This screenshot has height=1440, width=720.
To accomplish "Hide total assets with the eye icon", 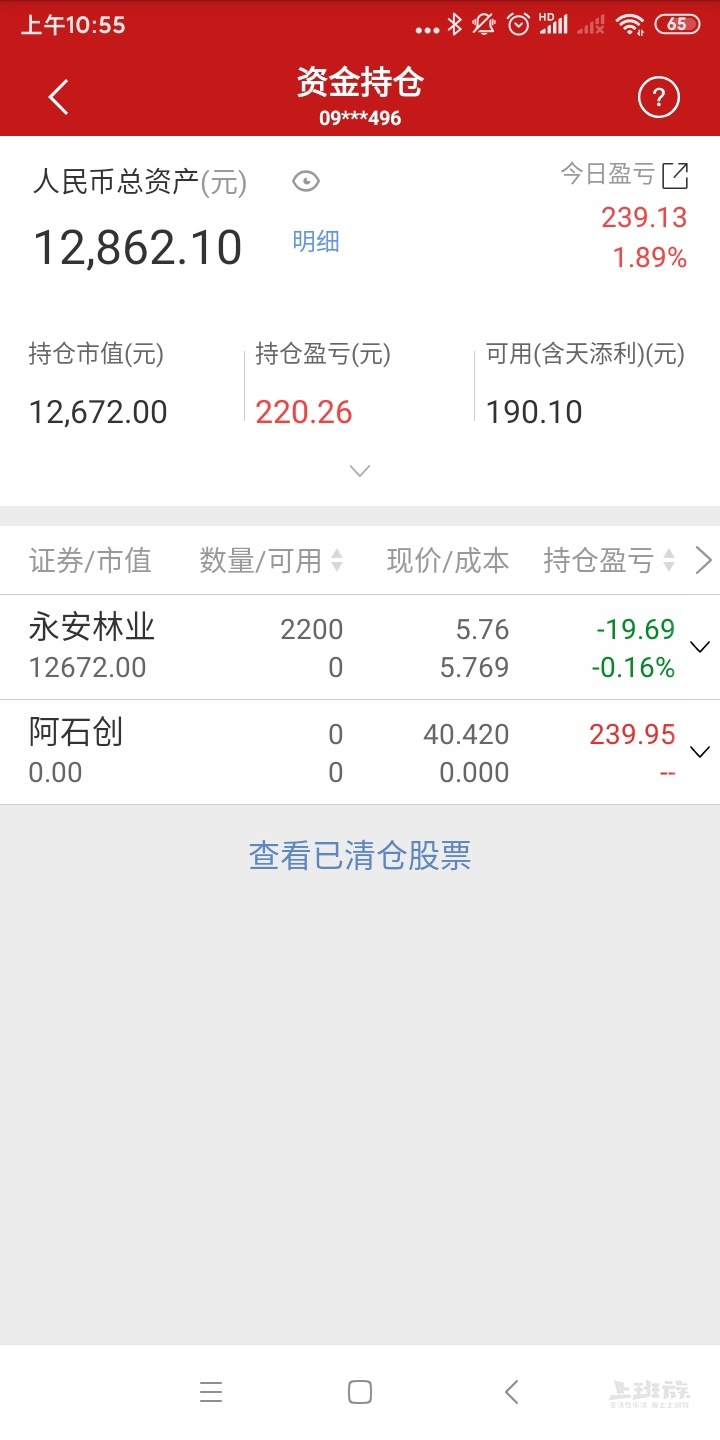I will pos(305,181).
